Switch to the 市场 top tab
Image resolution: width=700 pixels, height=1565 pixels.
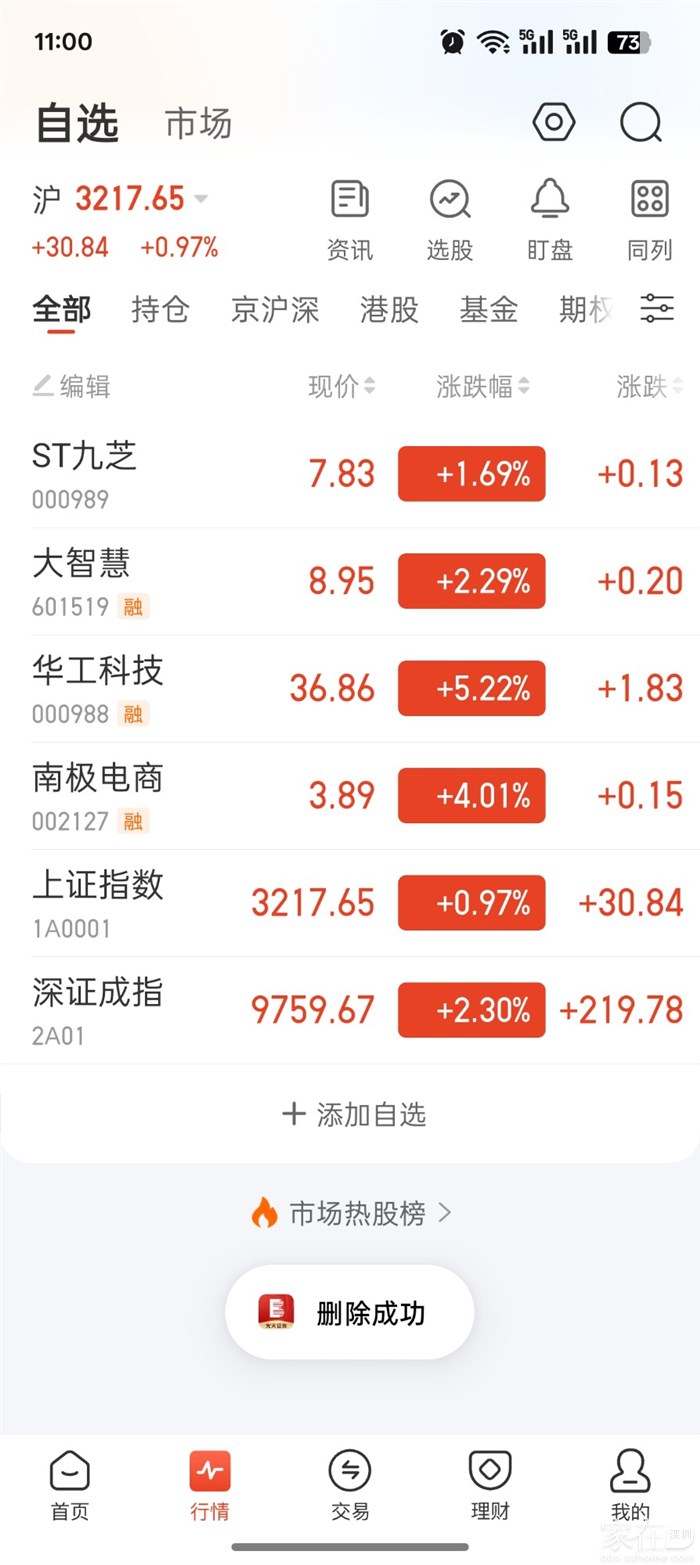pos(198,124)
